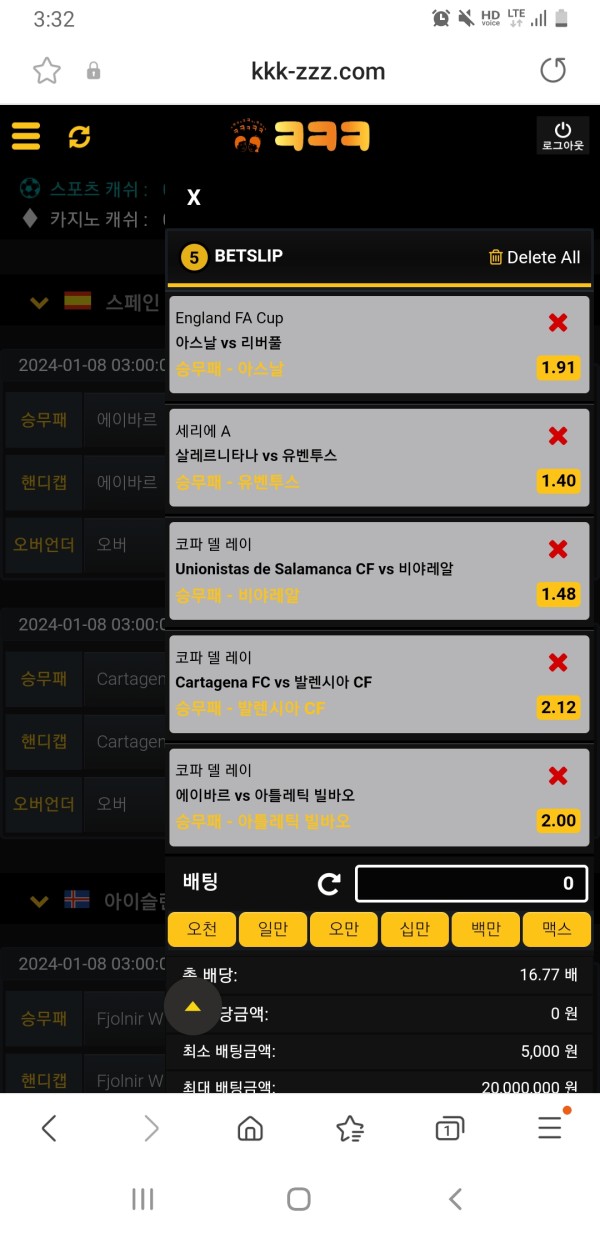Remove the 에이바르 vs 아틀레틱 빌바오 bet
This screenshot has width=600, height=1233.
tap(558, 775)
